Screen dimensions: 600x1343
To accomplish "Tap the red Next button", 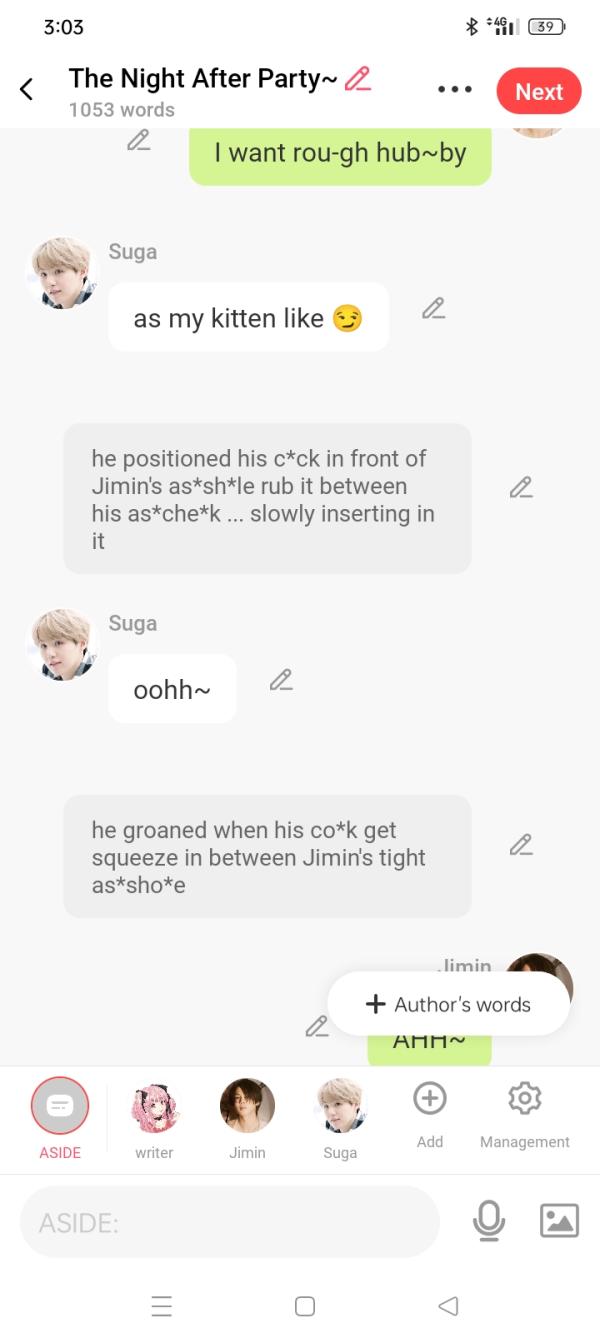I will tap(538, 92).
